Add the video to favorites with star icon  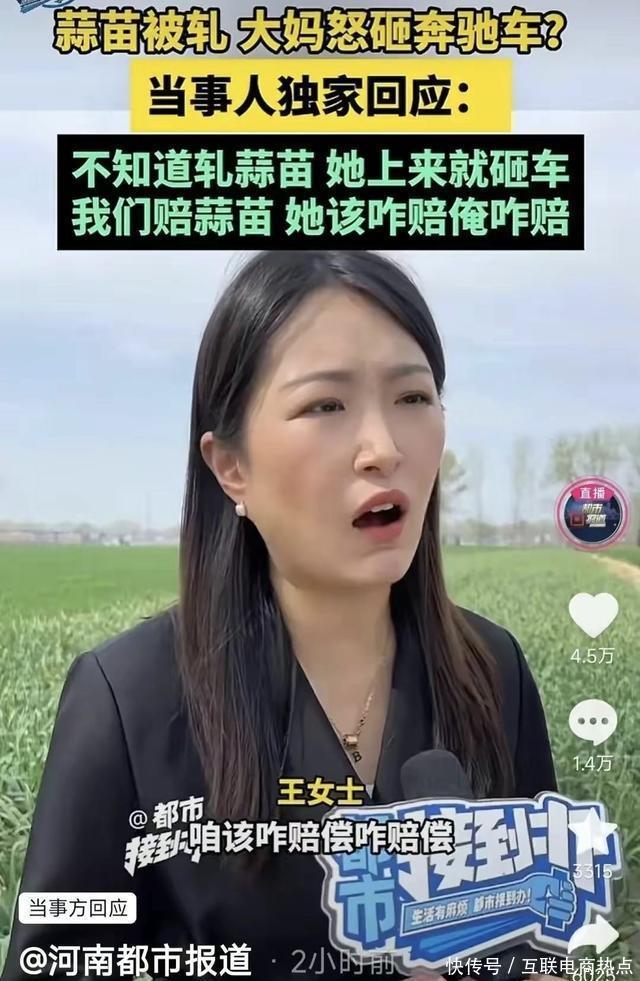[x=595, y=832]
